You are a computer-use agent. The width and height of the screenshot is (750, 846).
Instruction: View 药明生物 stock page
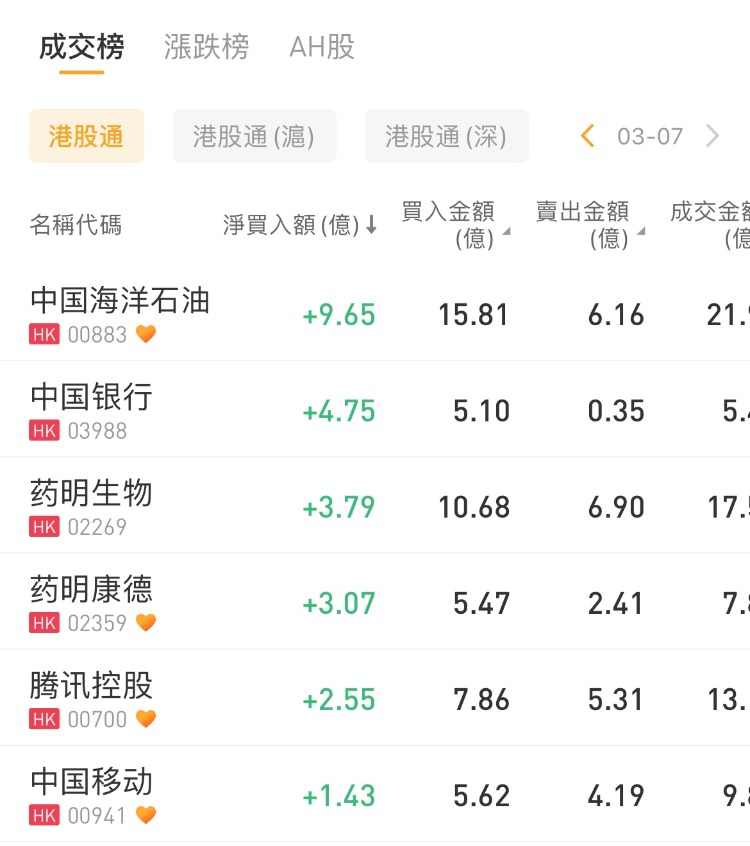(x=92, y=504)
